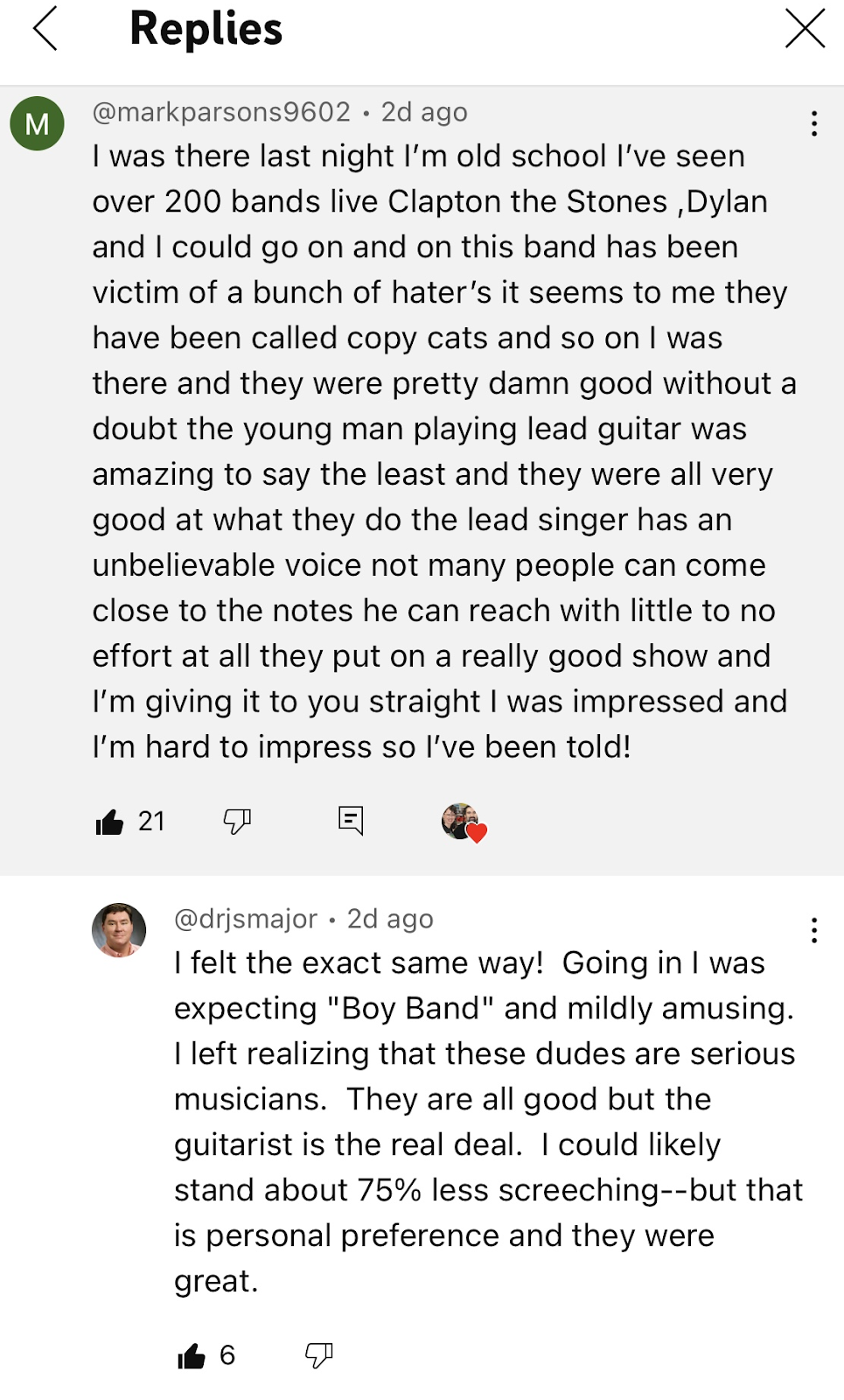Close the Replies panel
844x1400 pixels.
point(805,29)
